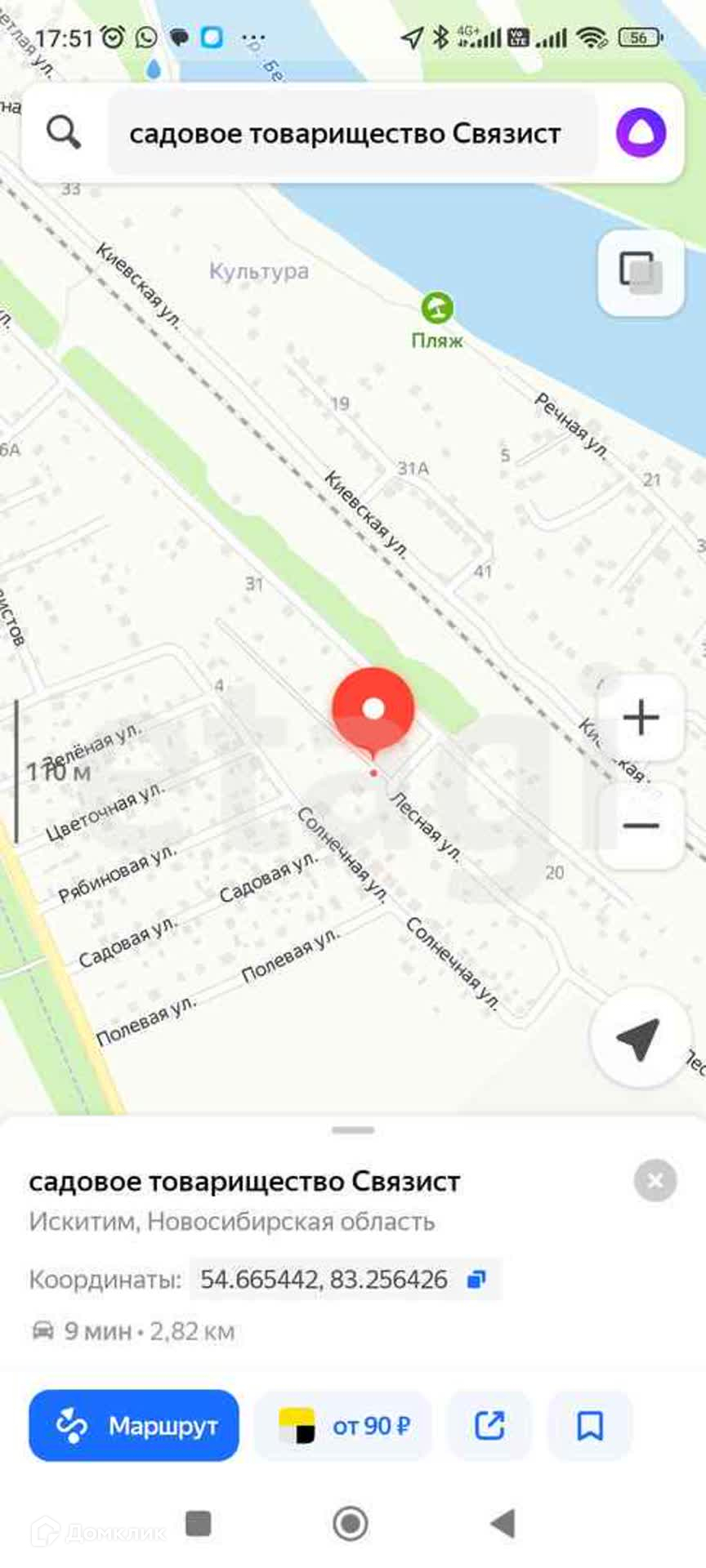Open the map layers selector
This screenshot has width=706, height=1568.
641,272
